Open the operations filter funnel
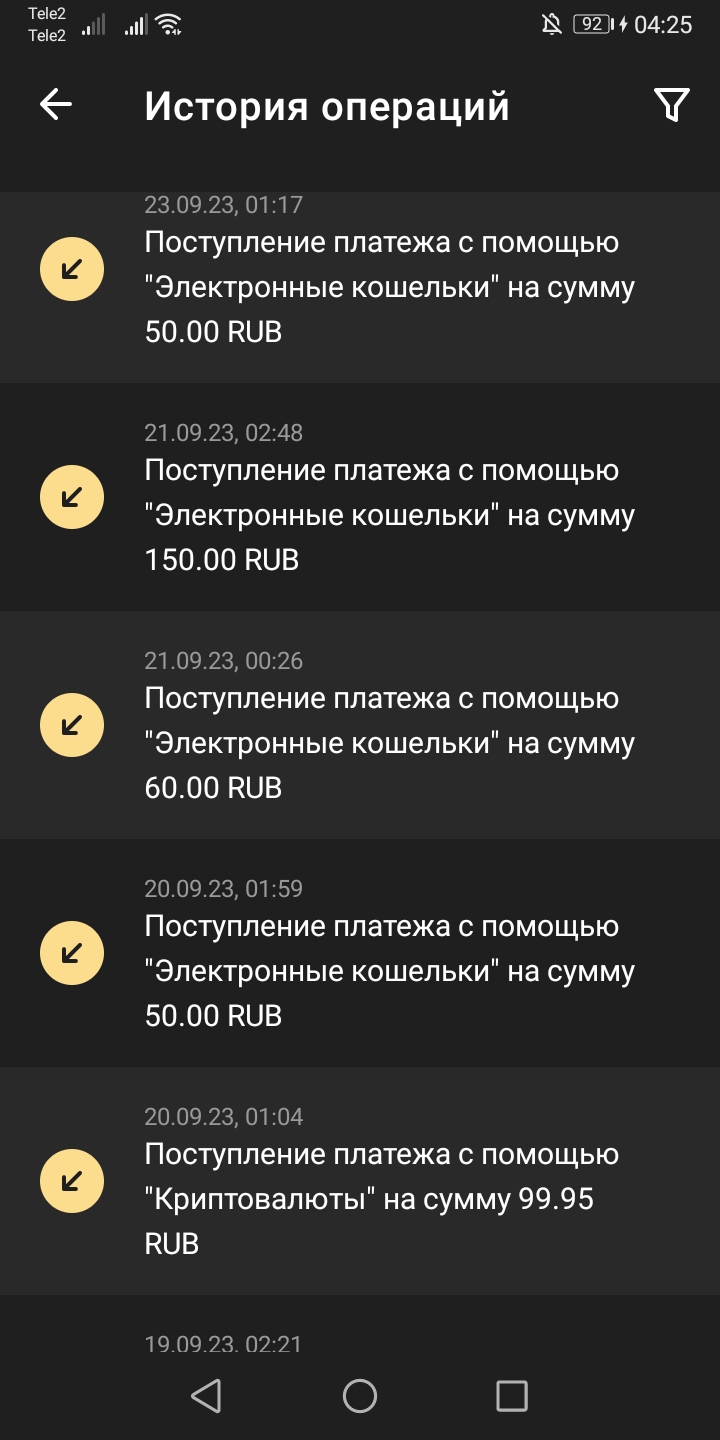This screenshot has height=1440, width=720. (x=671, y=105)
